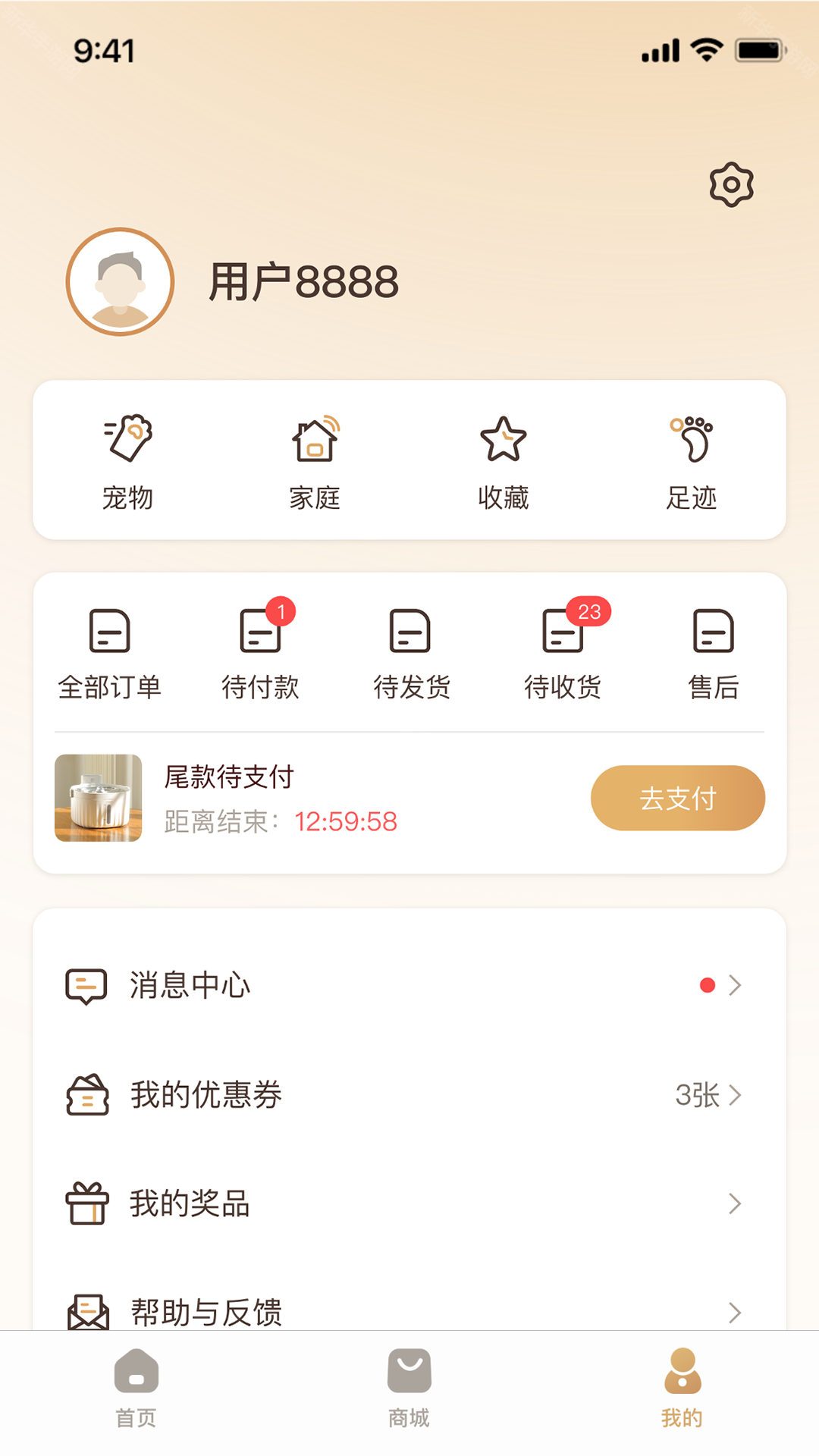Open 售后 (After-sales) orders icon

point(713,633)
